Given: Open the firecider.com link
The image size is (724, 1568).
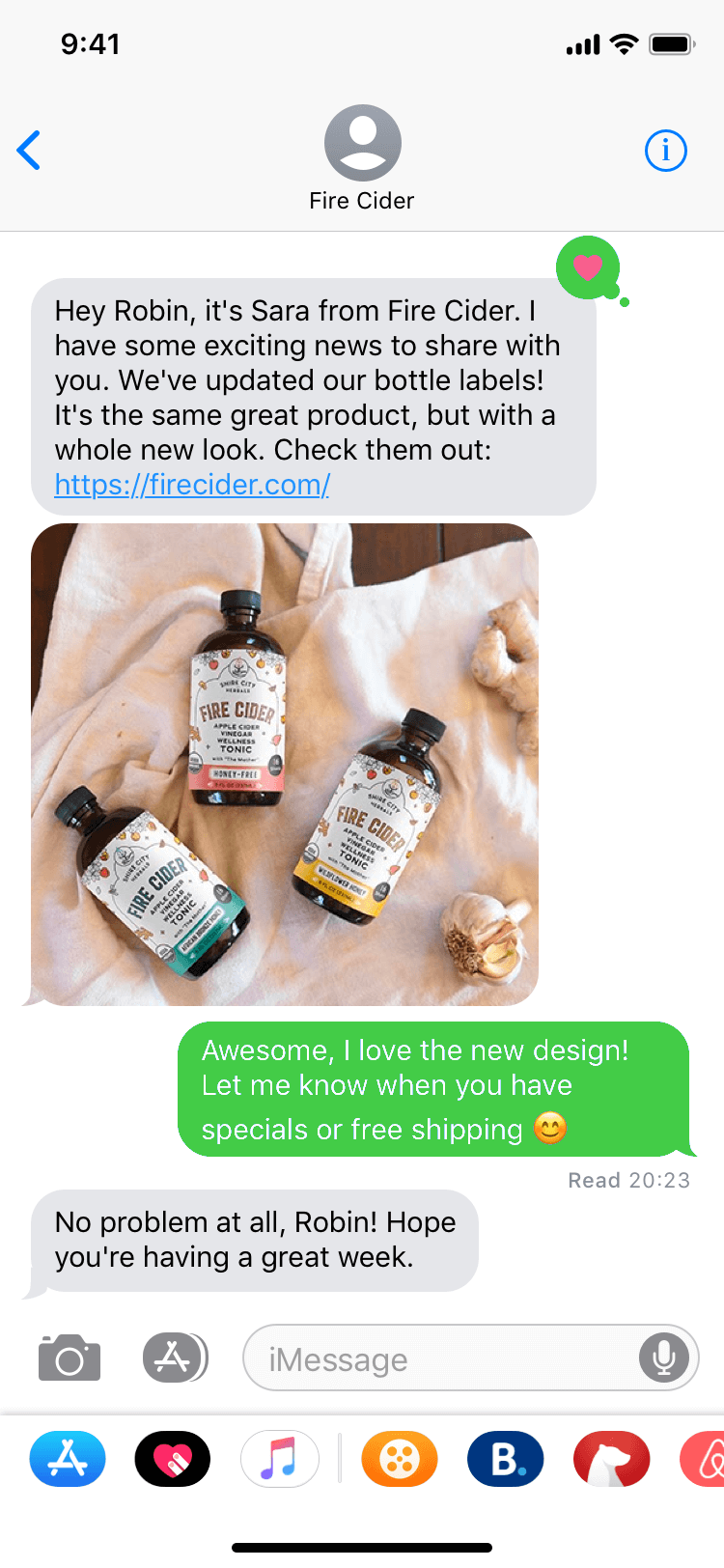Looking at the screenshot, I should (192, 484).
